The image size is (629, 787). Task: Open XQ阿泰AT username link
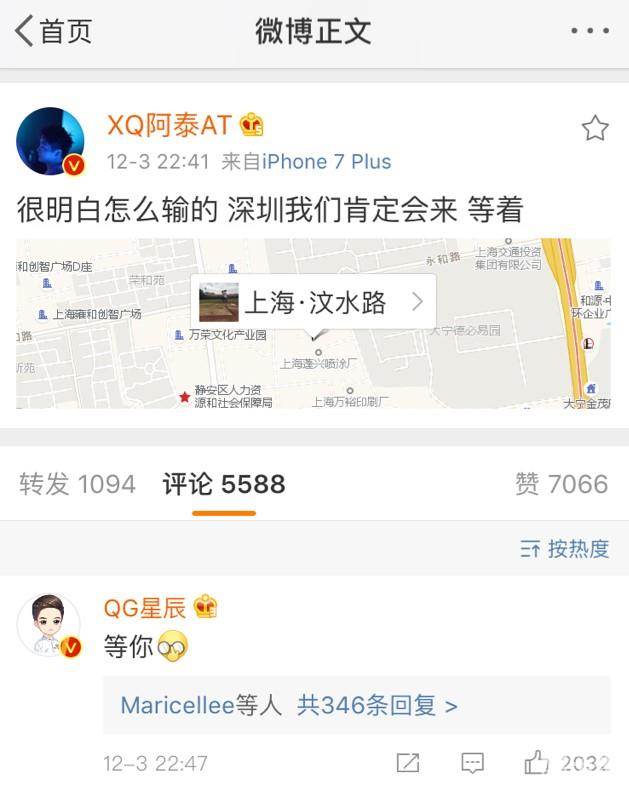[x=170, y=125]
